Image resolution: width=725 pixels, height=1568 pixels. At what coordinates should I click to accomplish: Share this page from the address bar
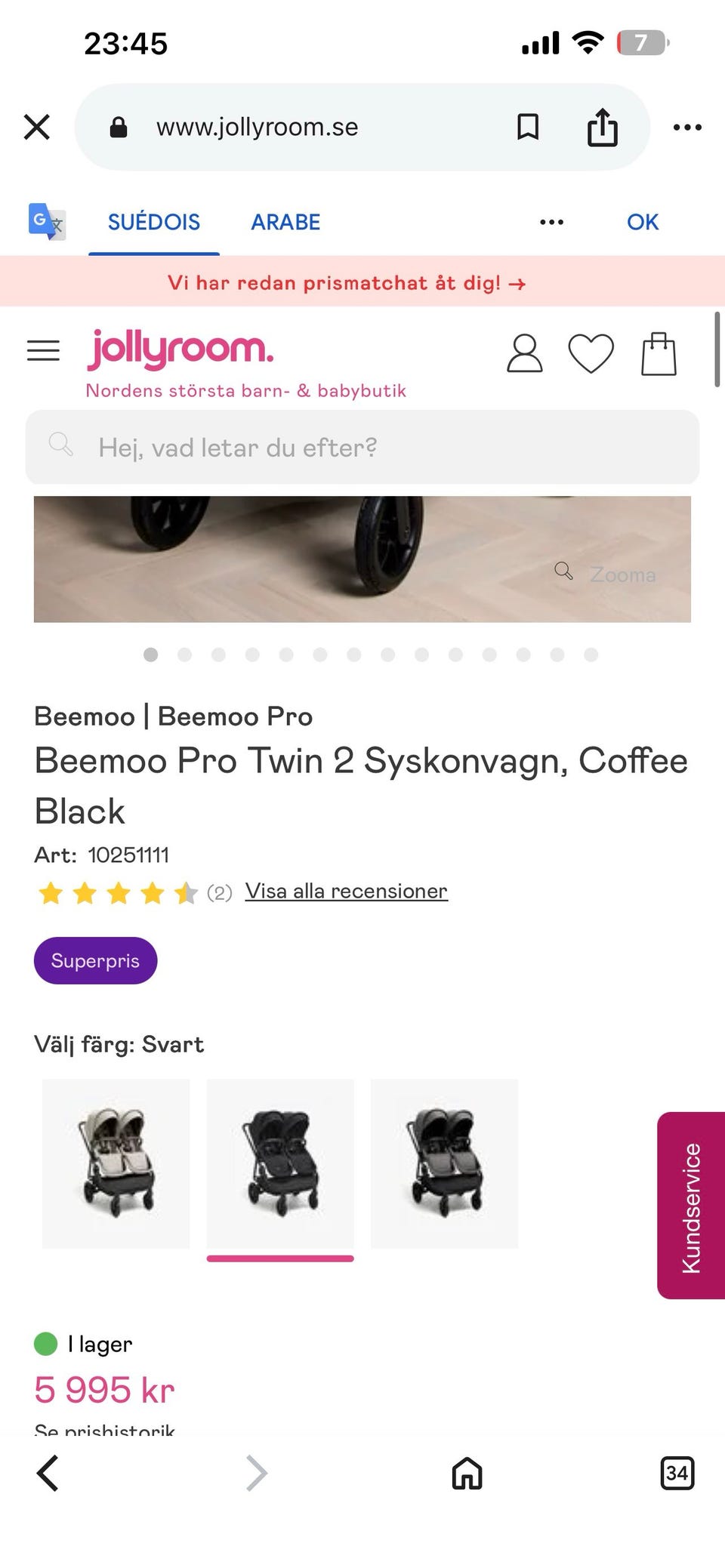(602, 127)
